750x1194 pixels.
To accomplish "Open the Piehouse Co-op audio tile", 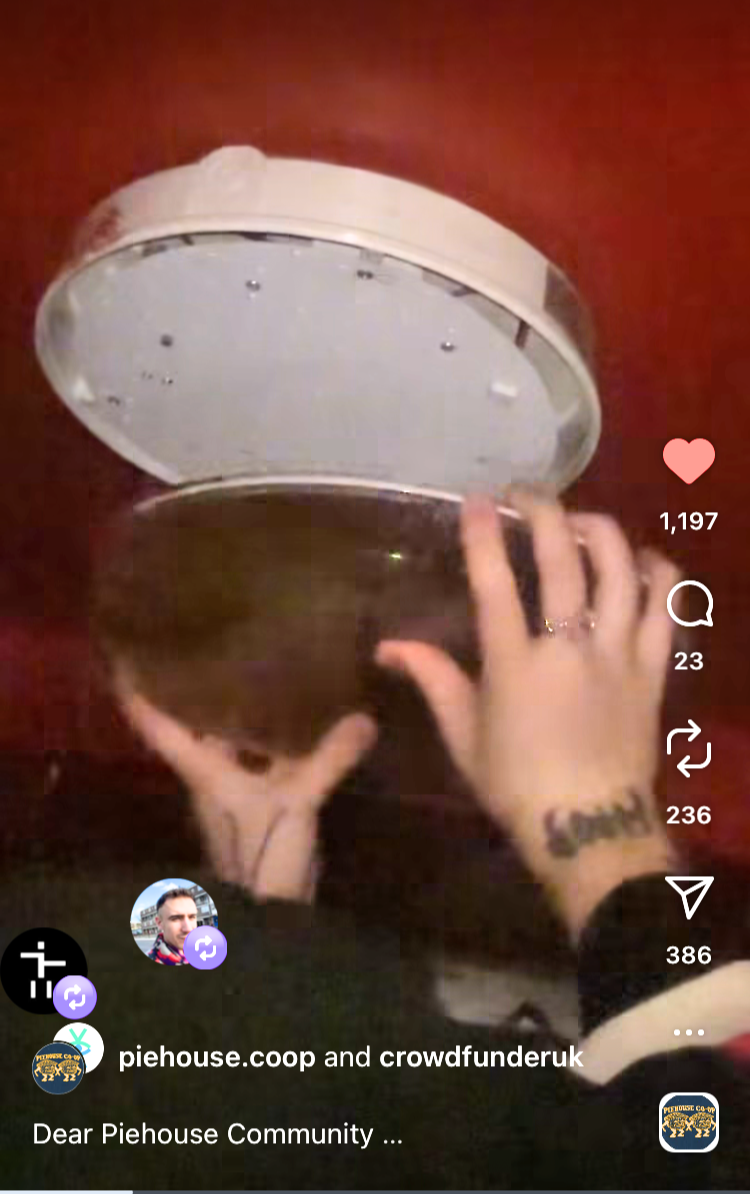I will (x=689, y=1122).
